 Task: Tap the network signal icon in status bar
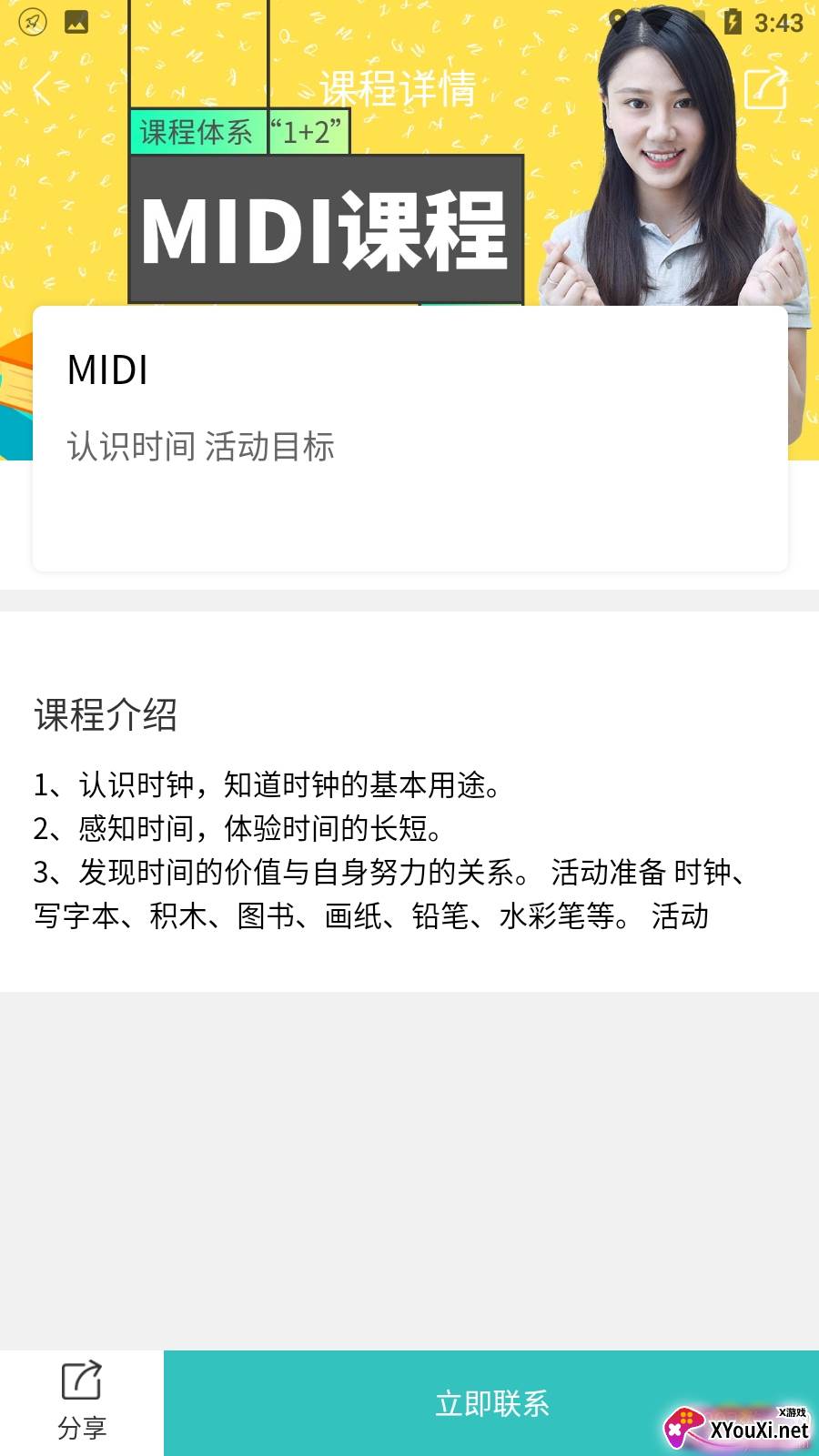(664, 20)
